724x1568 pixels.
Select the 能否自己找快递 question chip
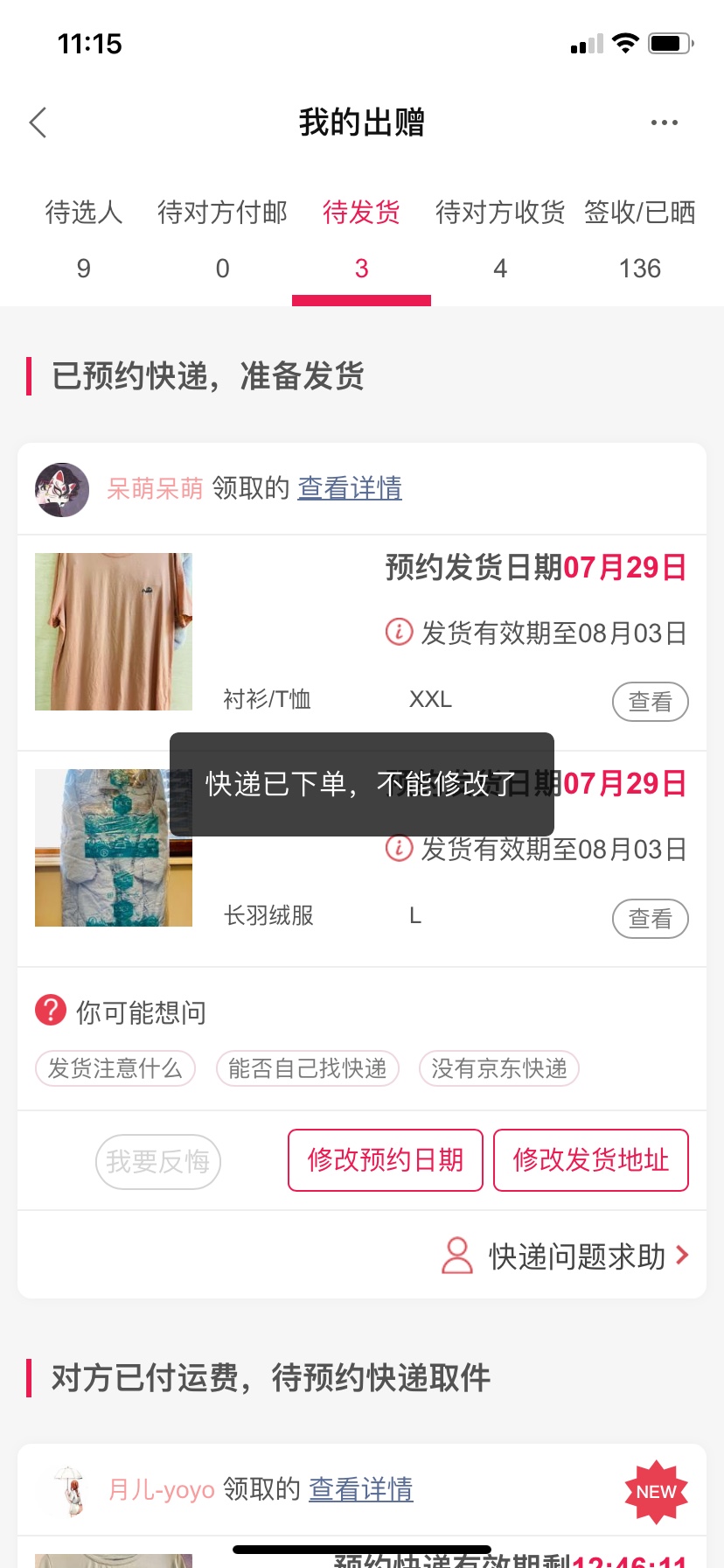tap(307, 1068)
